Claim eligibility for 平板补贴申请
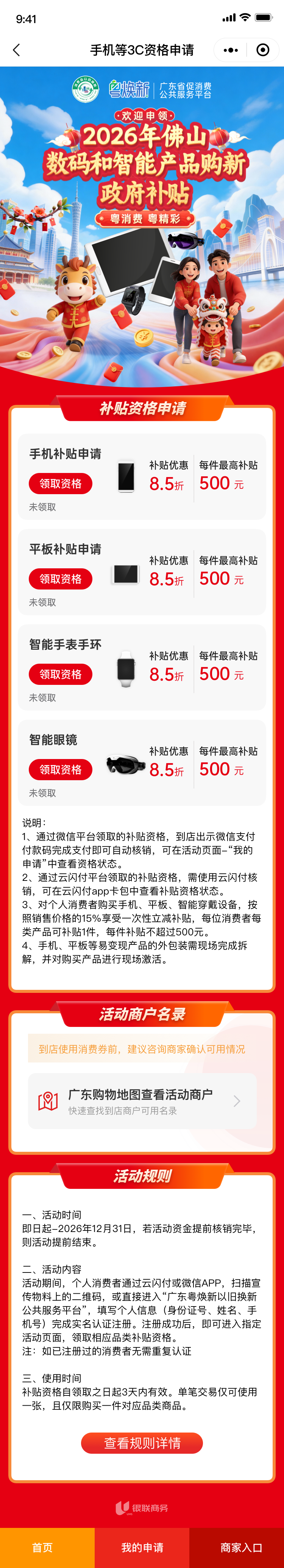 click(x=60, y=578)
